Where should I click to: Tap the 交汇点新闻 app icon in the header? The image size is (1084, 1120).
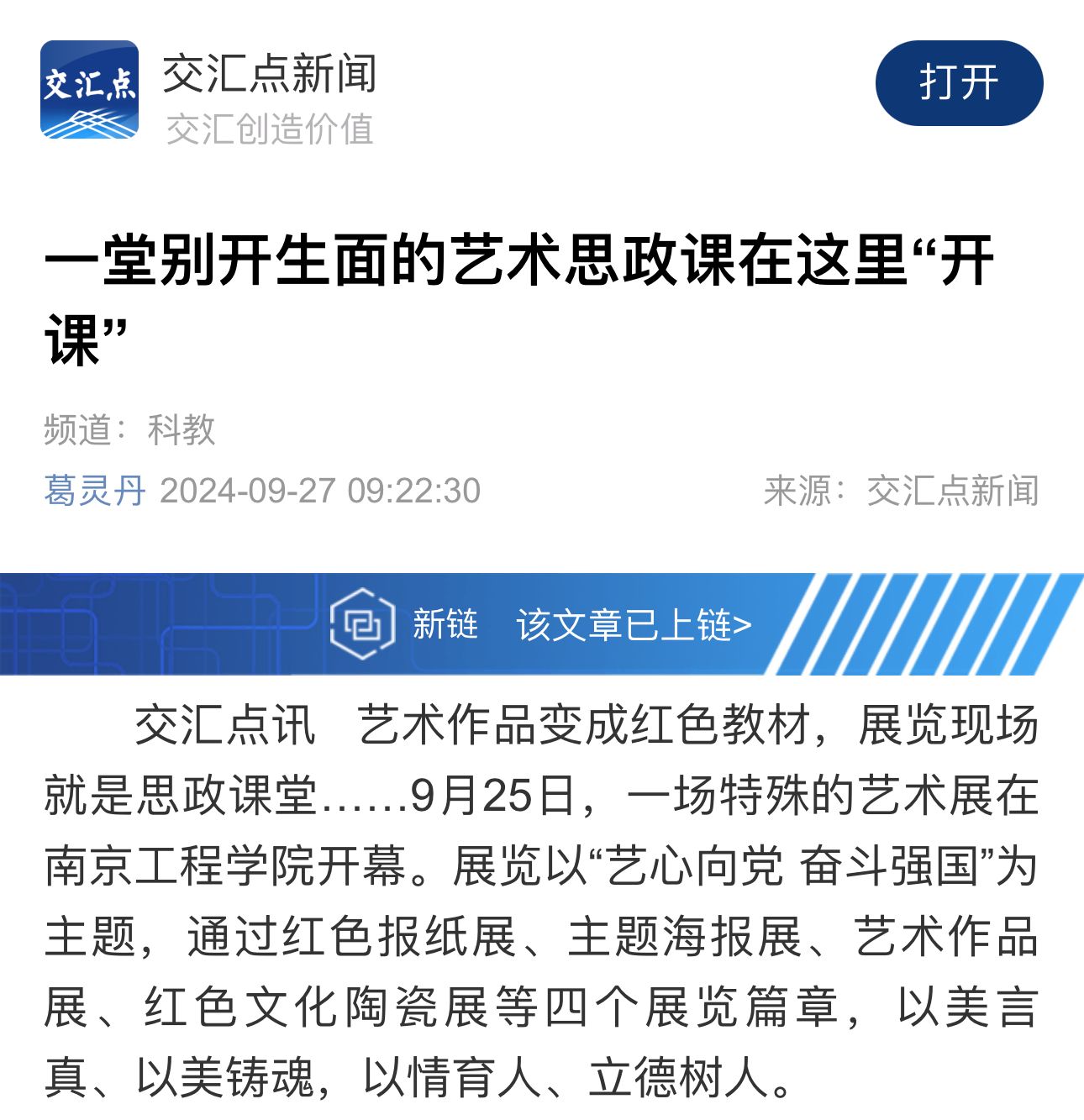click(x=90, y=90)
